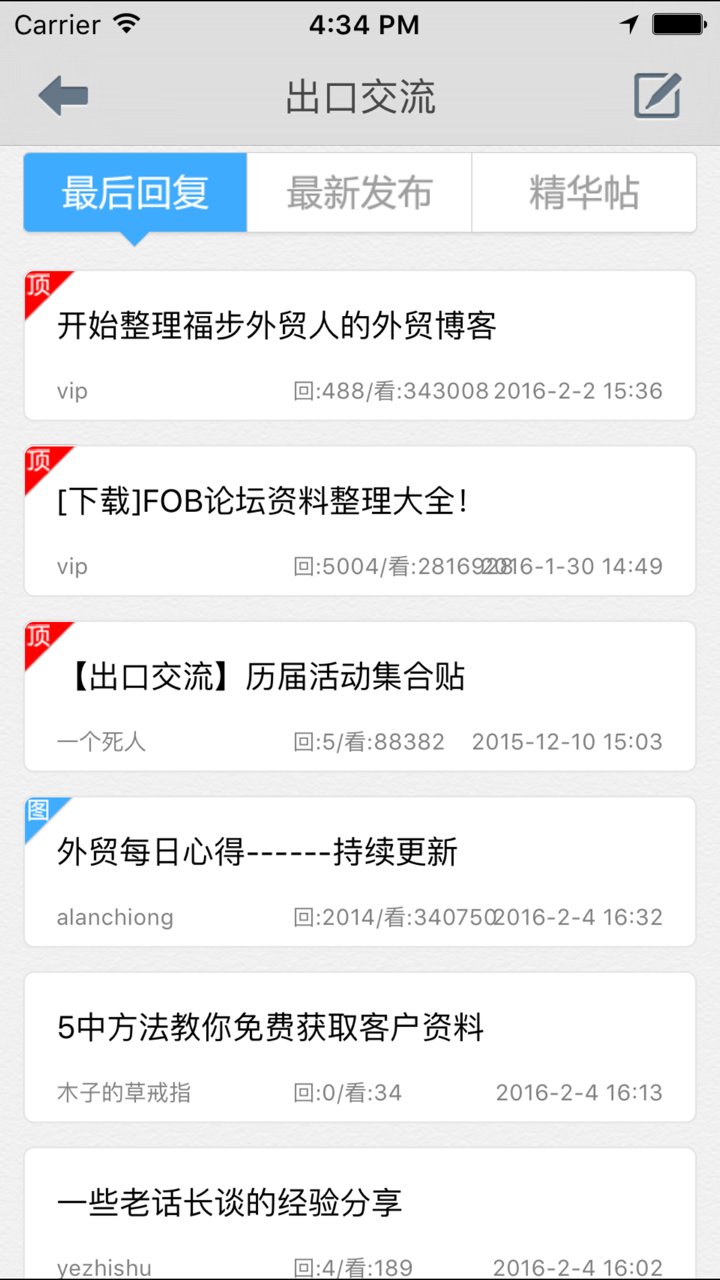Screen dimensions: 720x1280
Task: Switch to the 最新发布 tab
Action: pos(358,192)
